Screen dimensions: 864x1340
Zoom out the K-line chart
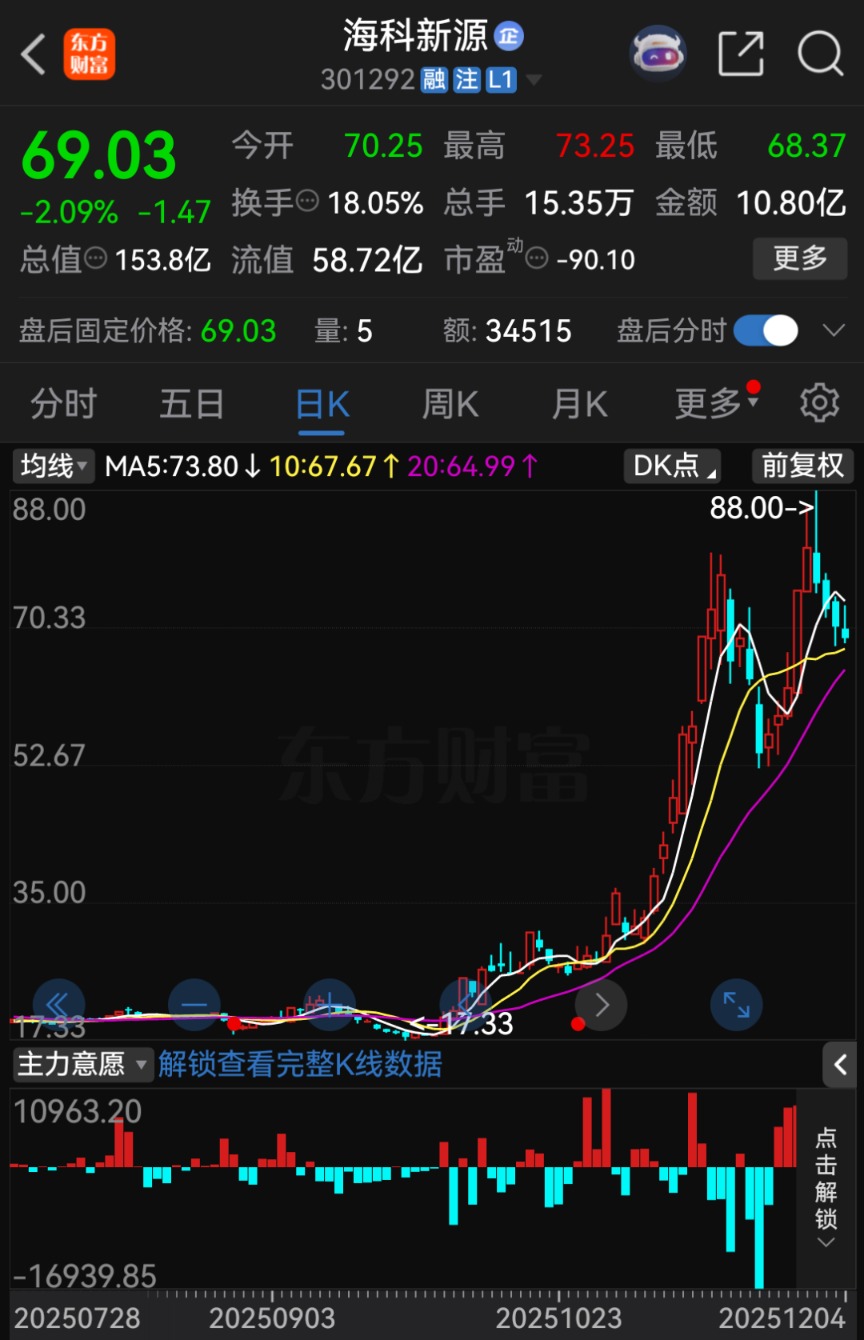[194, 1005]
